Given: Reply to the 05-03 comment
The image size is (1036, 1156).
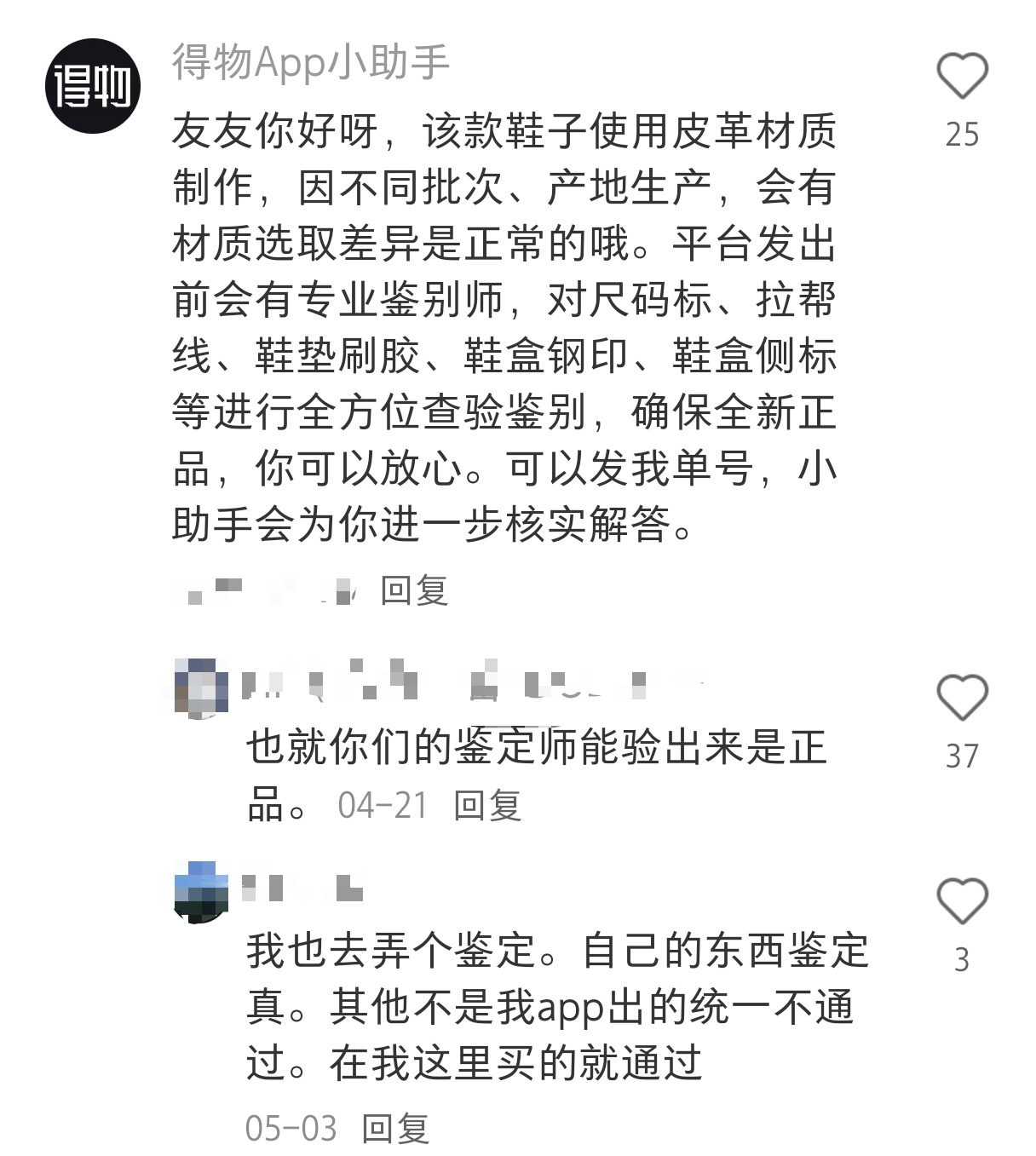Looking at the screenshot, I should click(x=395, y=1128).
